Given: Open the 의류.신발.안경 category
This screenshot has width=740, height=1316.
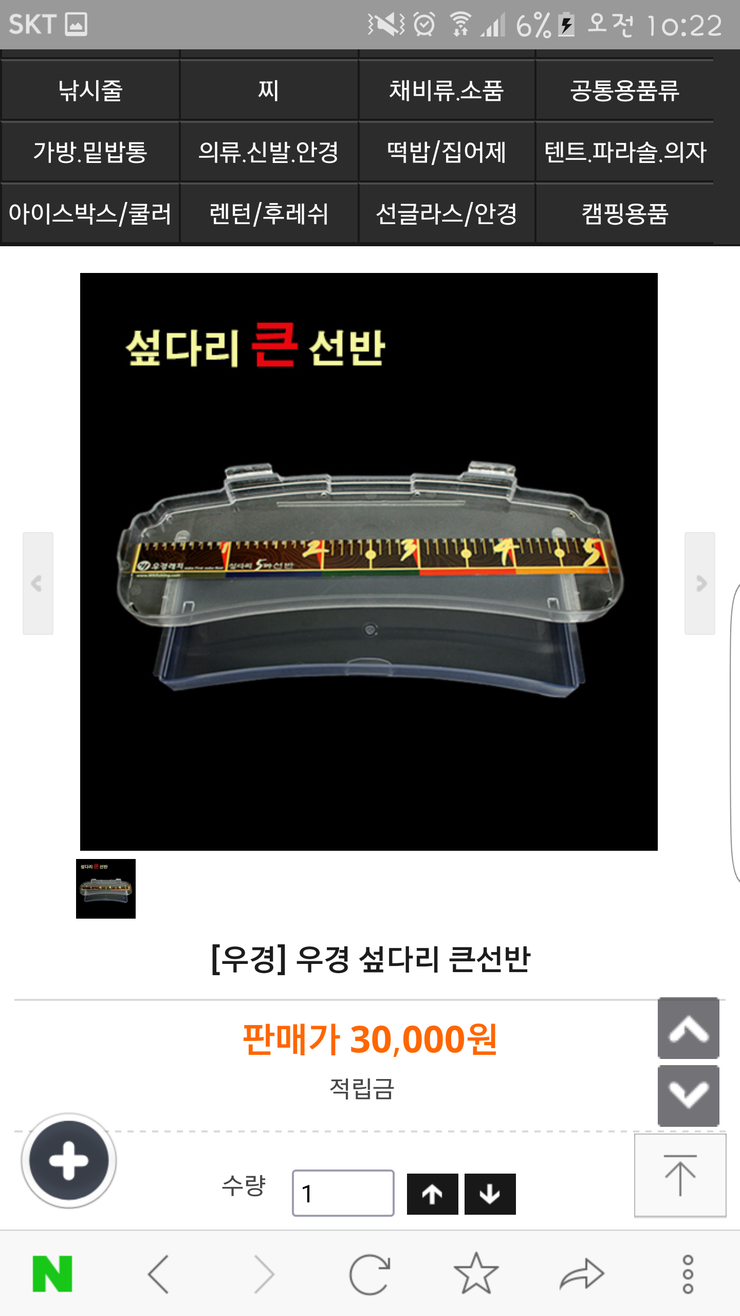Looking at the screenshot, I should 268,152.
